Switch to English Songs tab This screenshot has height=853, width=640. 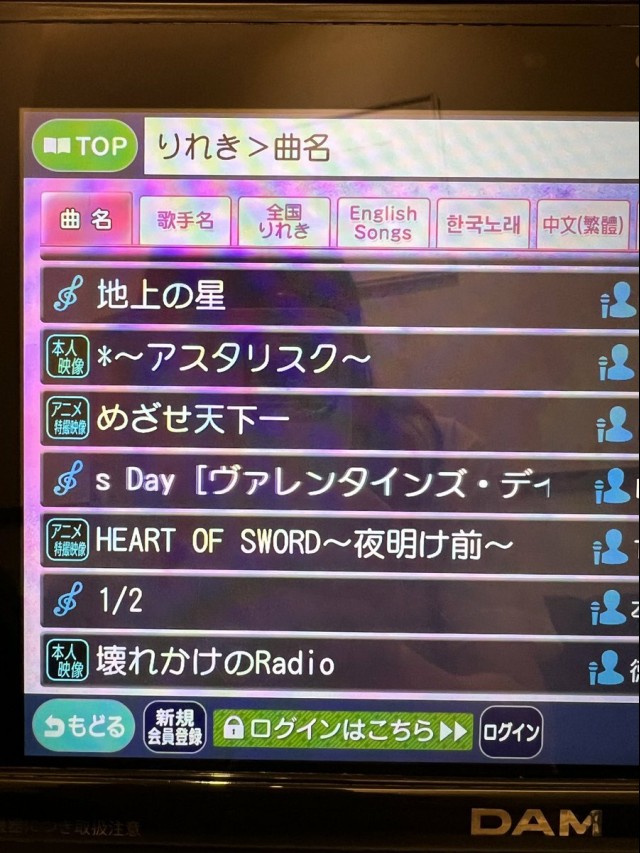click(x=383, y=223)
